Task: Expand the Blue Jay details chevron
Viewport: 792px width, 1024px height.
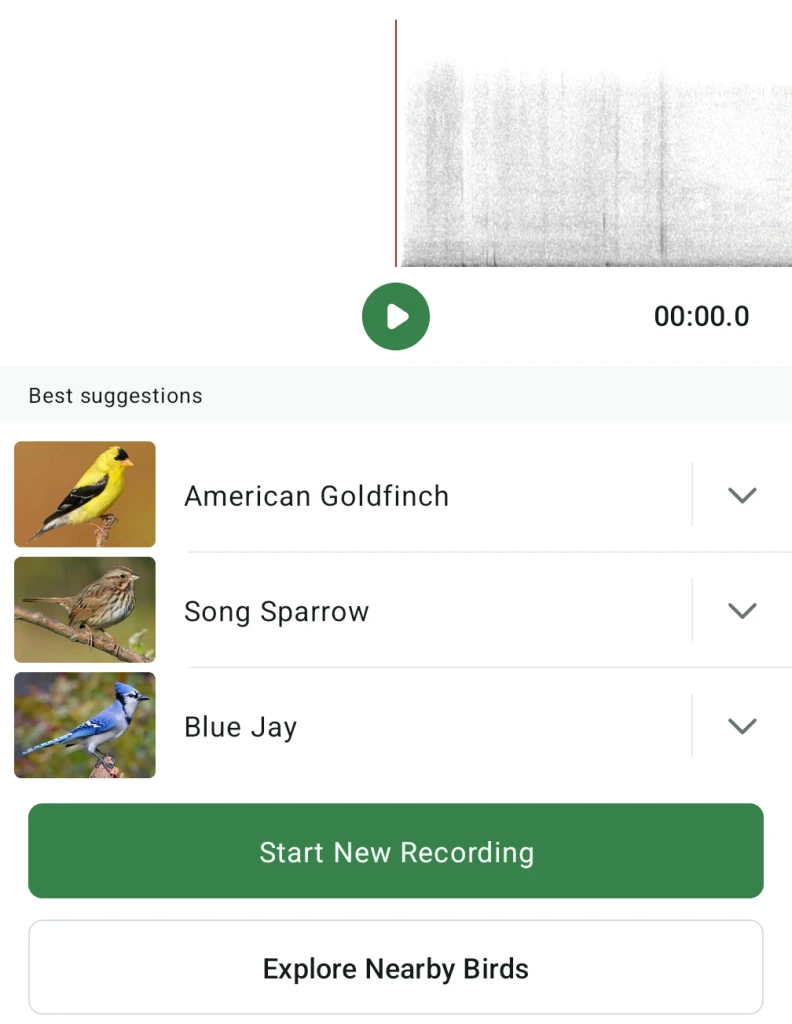Action: (x=742, y=726)
